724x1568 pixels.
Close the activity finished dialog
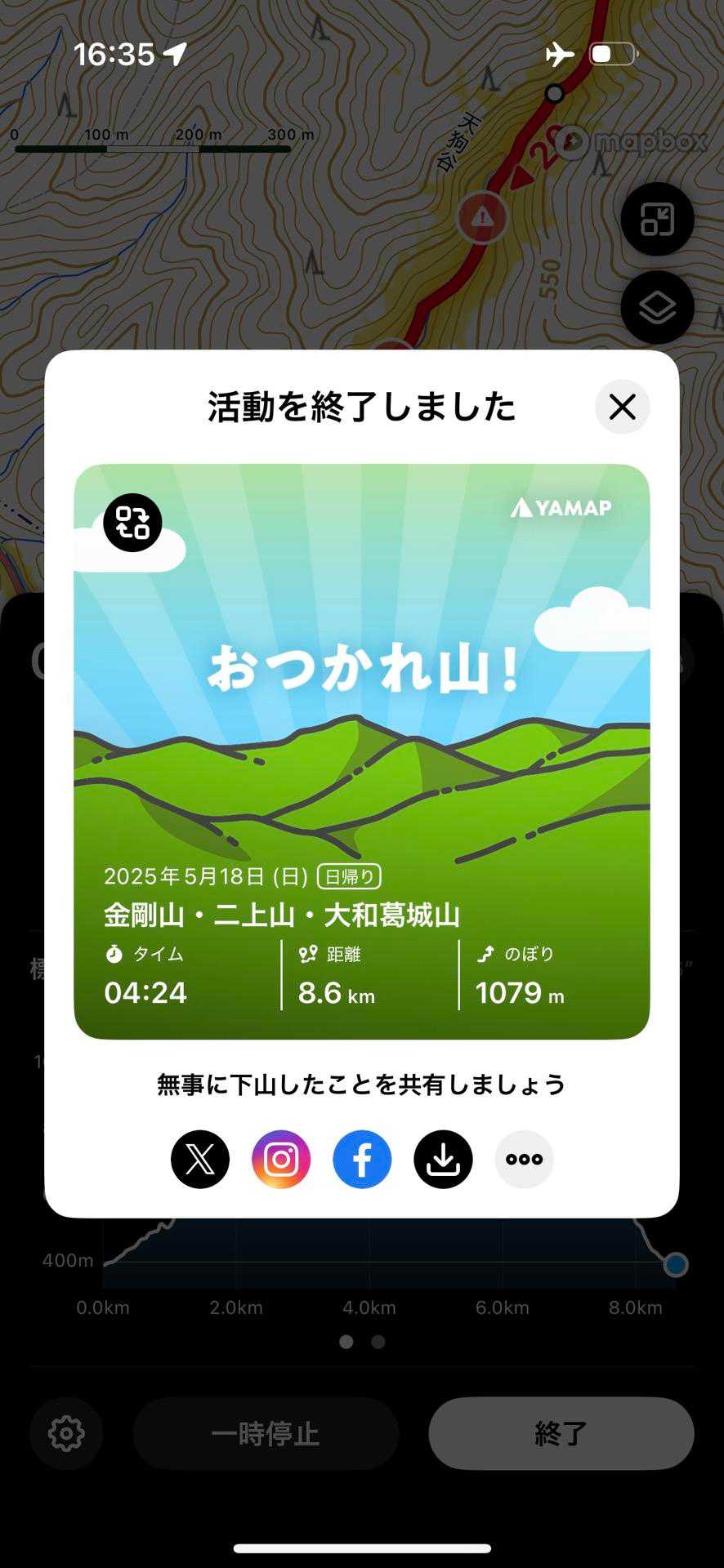pyautogui.click(x=622, y=407)
